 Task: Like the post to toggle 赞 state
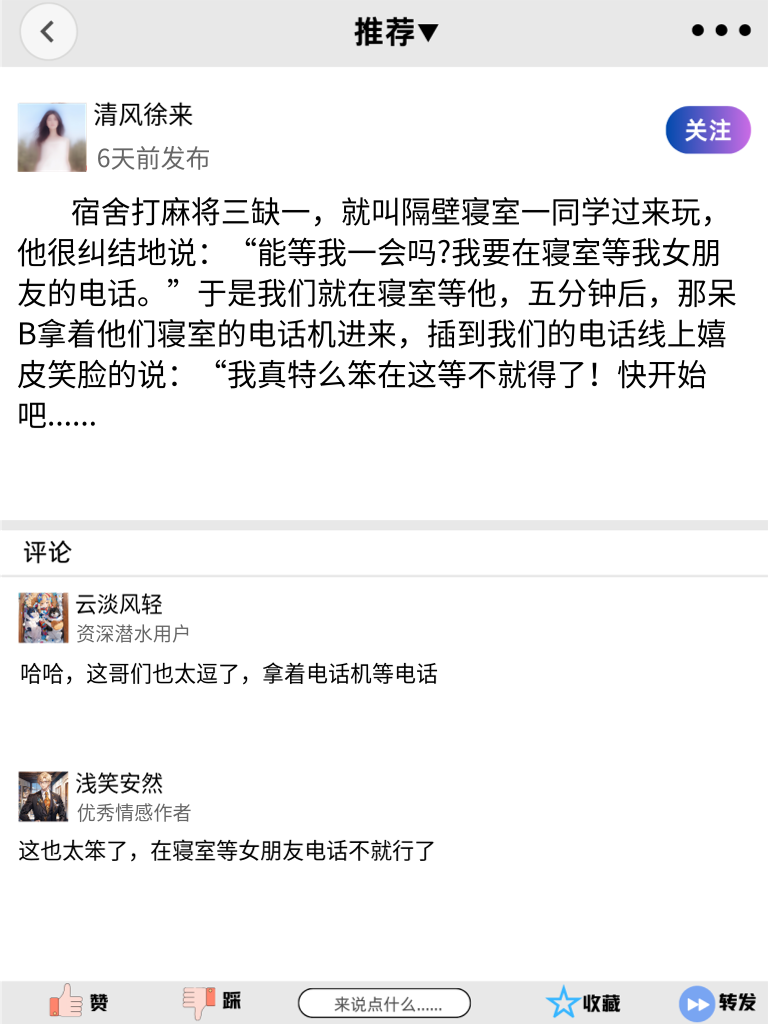80,1001
